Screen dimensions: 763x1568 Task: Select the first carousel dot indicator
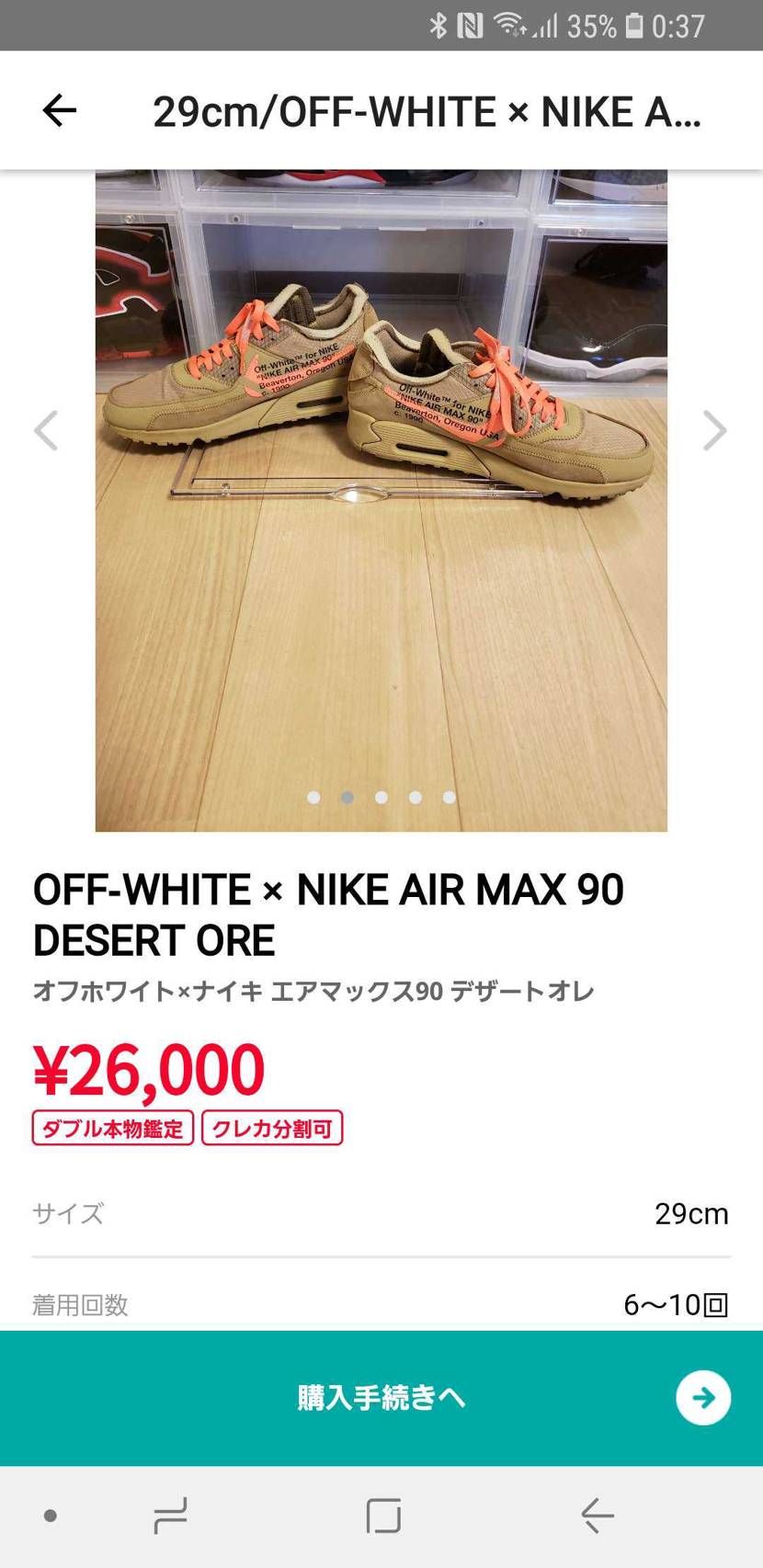click(314, 798)
